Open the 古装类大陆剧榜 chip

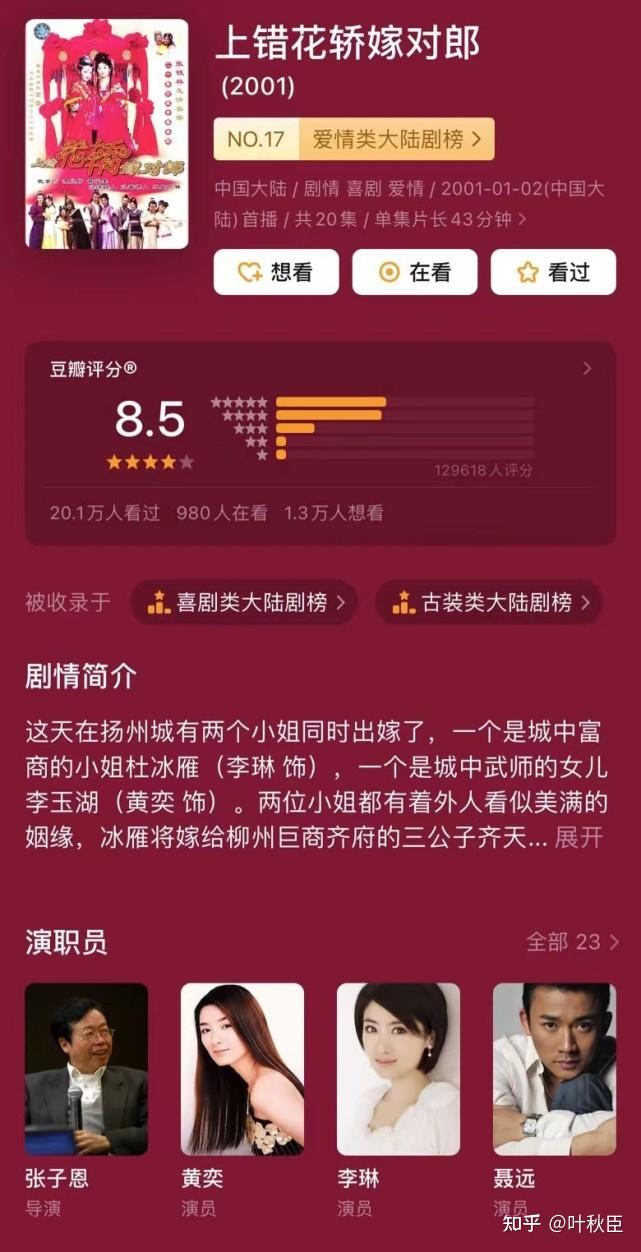(x=488, y=603)
